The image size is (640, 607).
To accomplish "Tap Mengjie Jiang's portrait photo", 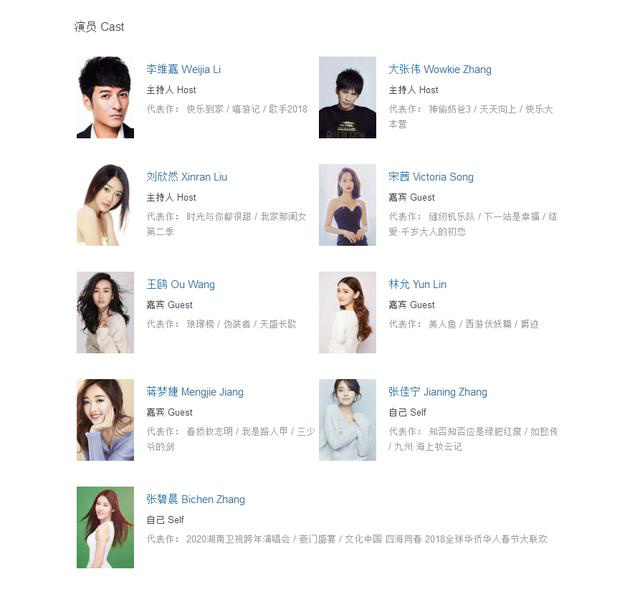I will click(x=105, y=420).
